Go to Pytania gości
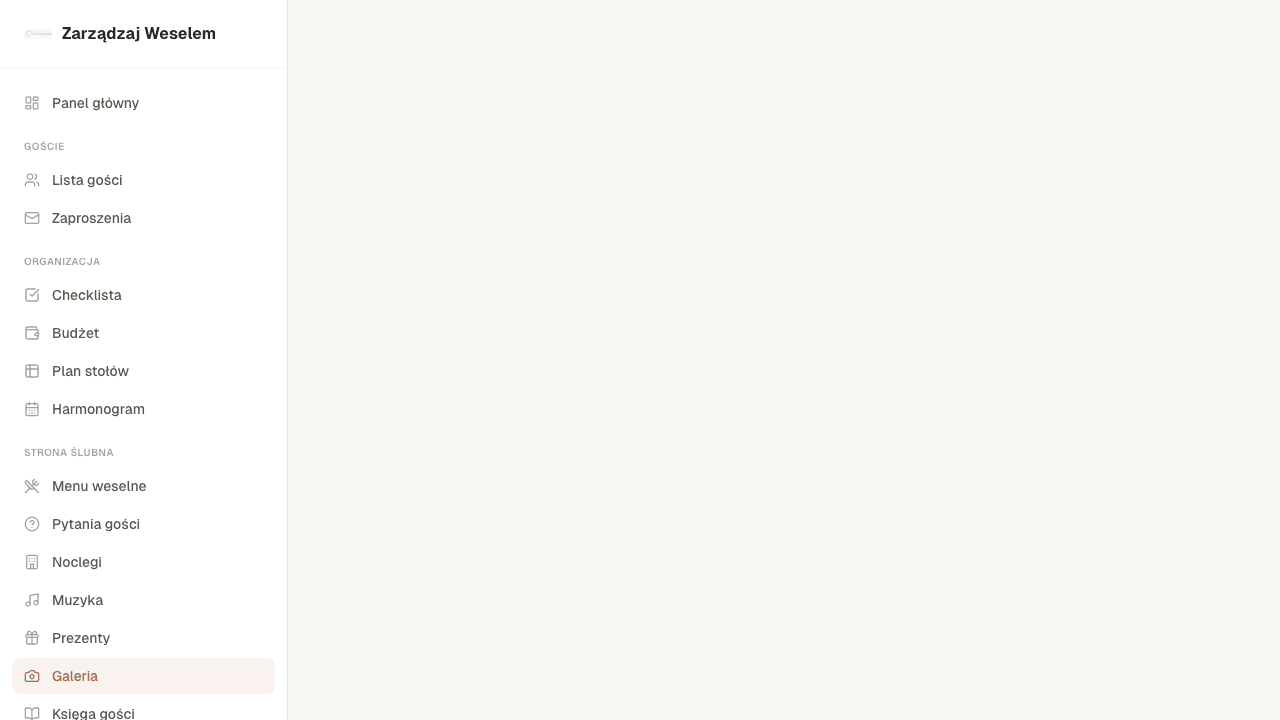1280x720 pixels. click(96, 524)
